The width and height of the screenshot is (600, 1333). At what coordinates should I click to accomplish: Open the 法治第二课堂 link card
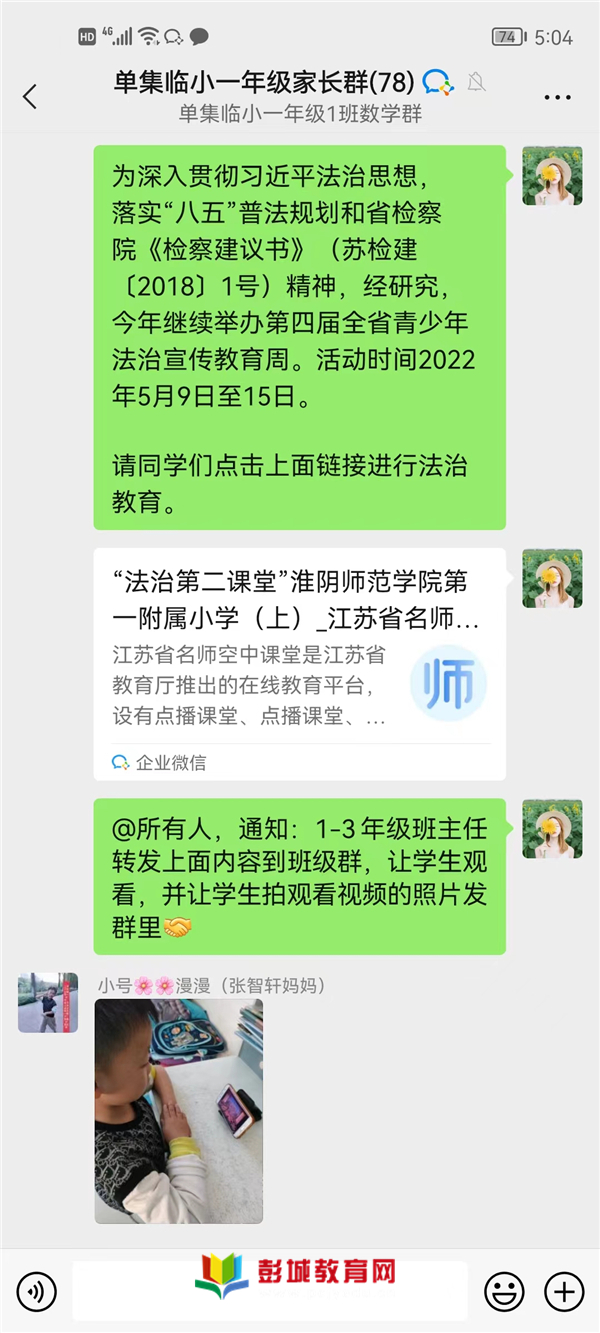point(299,650)
